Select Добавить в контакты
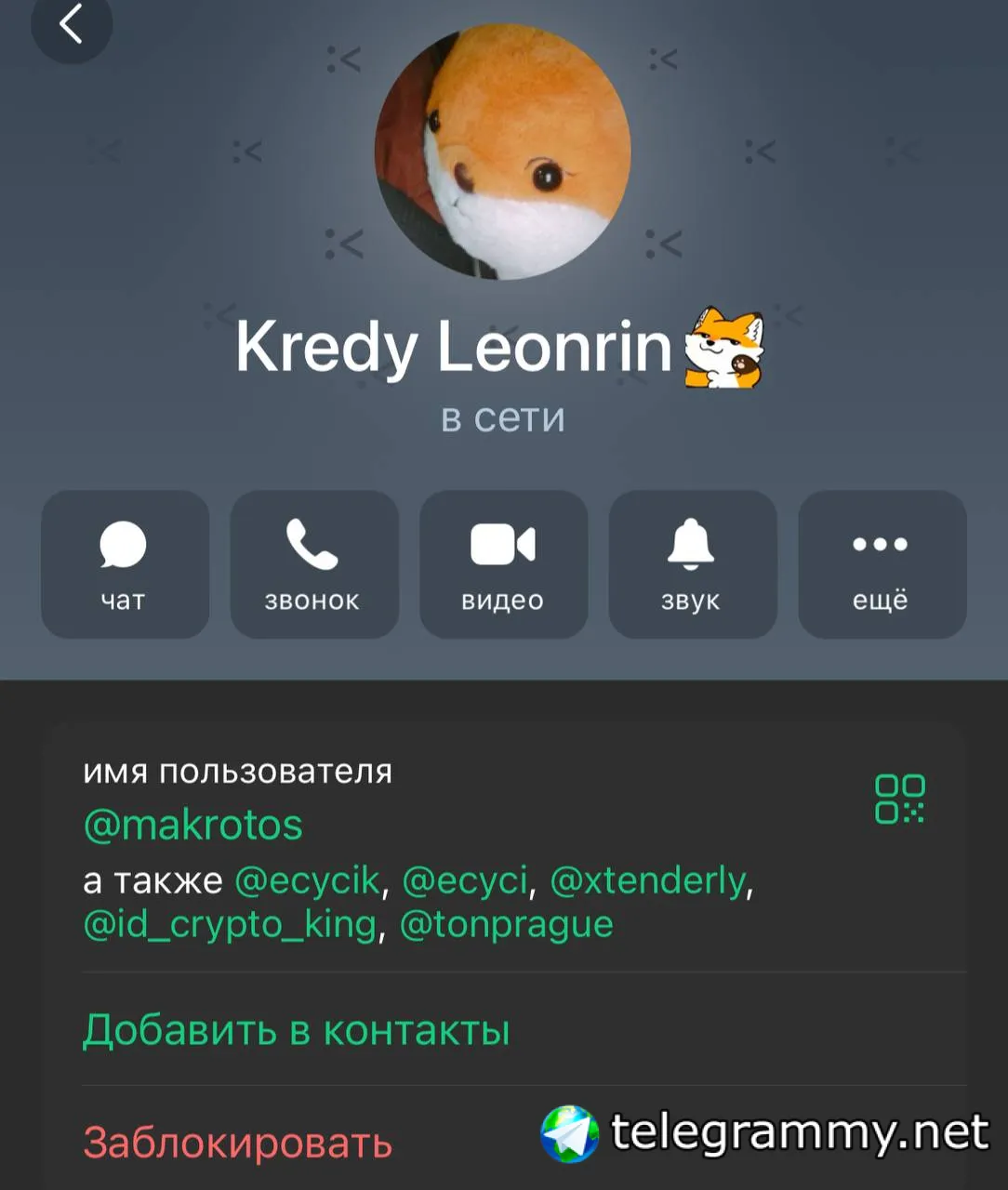1008x1190 pixels. [297, 1030]
